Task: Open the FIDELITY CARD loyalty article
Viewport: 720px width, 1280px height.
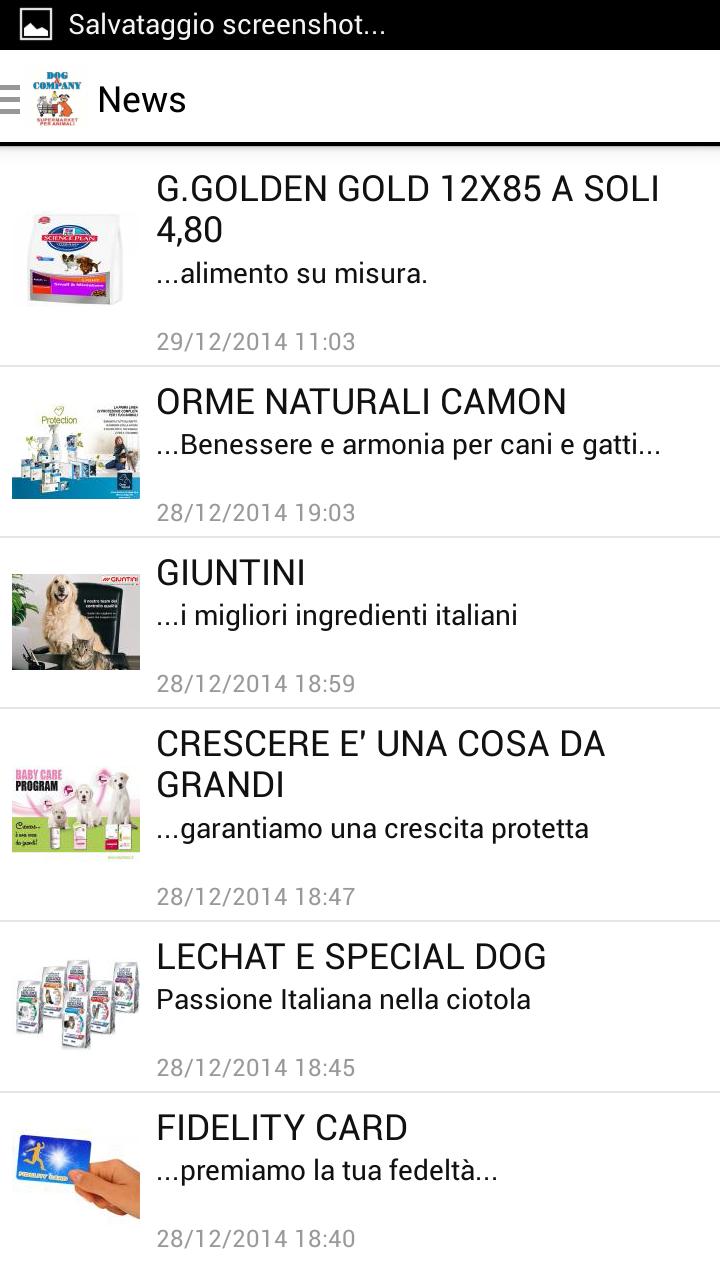Action: (x=280, y=1128)
